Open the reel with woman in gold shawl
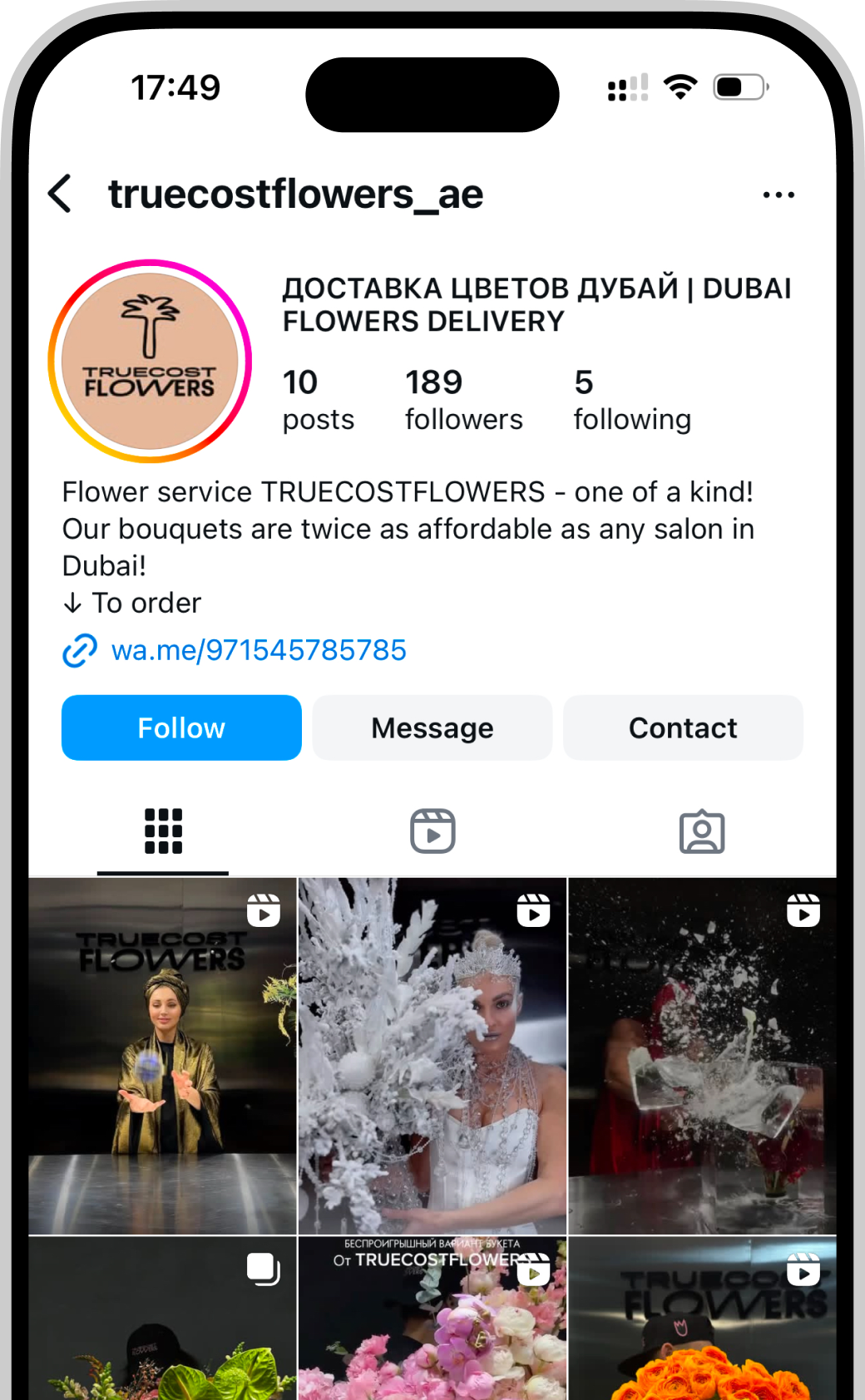This screenshot has height=1400, width=865. pos(163,1056)
